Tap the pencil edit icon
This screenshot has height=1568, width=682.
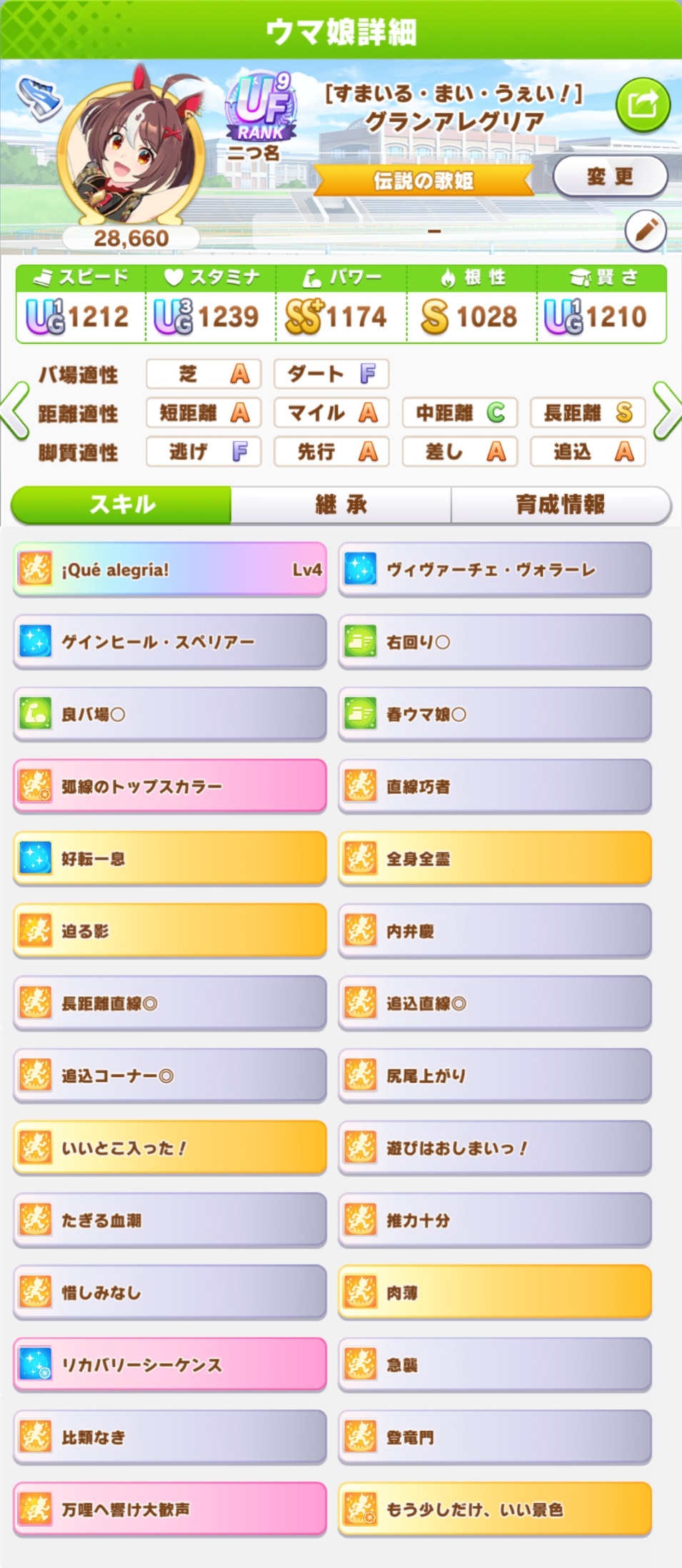click(646, 231)
